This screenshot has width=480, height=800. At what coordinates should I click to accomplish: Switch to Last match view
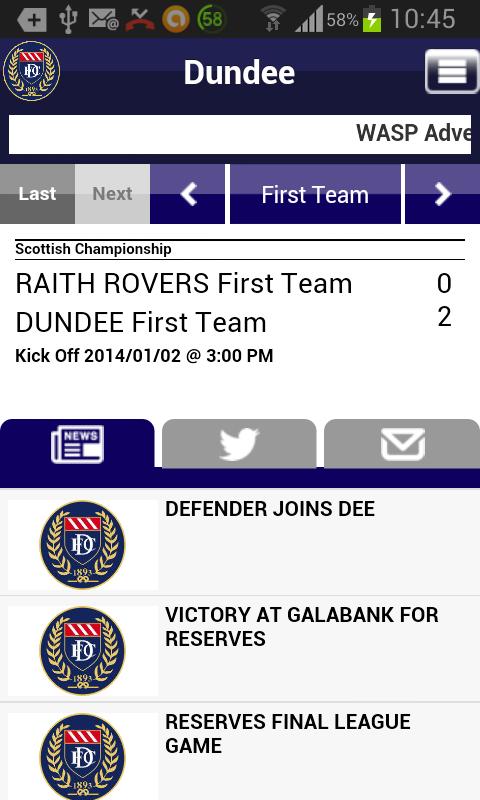click(37, 194)
